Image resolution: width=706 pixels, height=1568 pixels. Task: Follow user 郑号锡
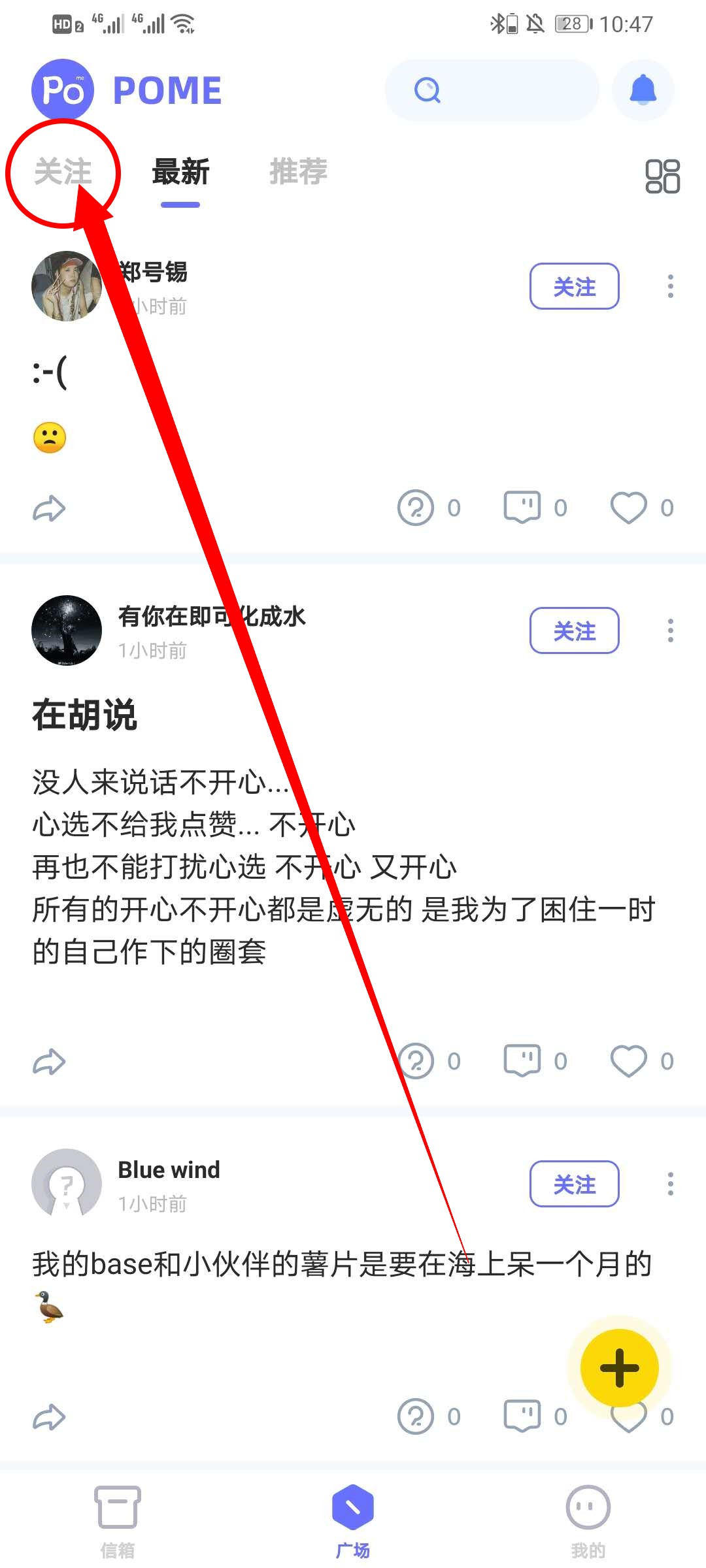click(574, 286)
